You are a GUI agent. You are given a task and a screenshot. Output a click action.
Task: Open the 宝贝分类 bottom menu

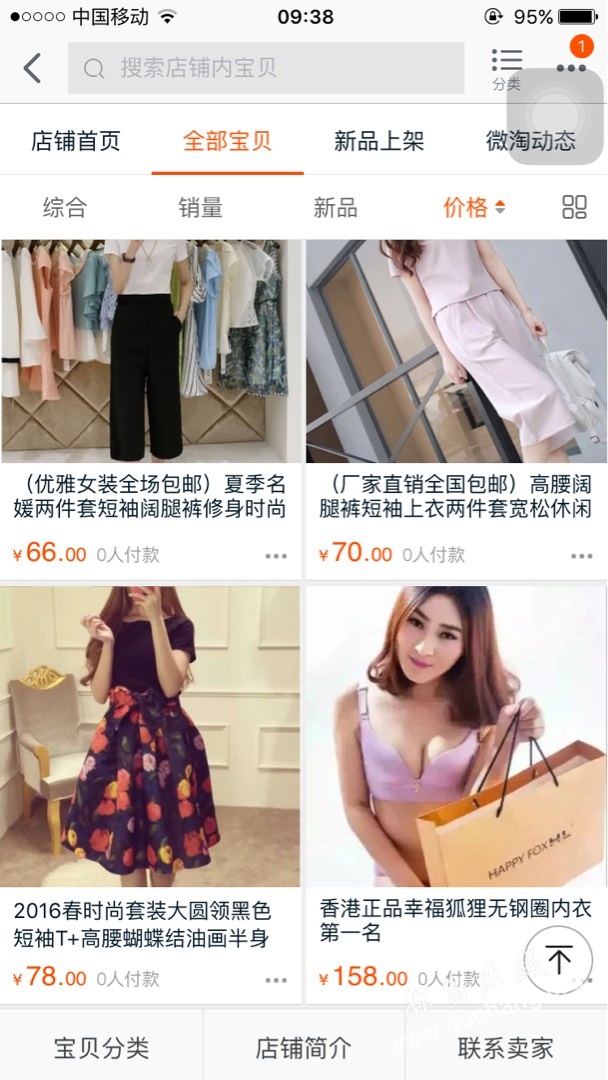[101, 1047]
